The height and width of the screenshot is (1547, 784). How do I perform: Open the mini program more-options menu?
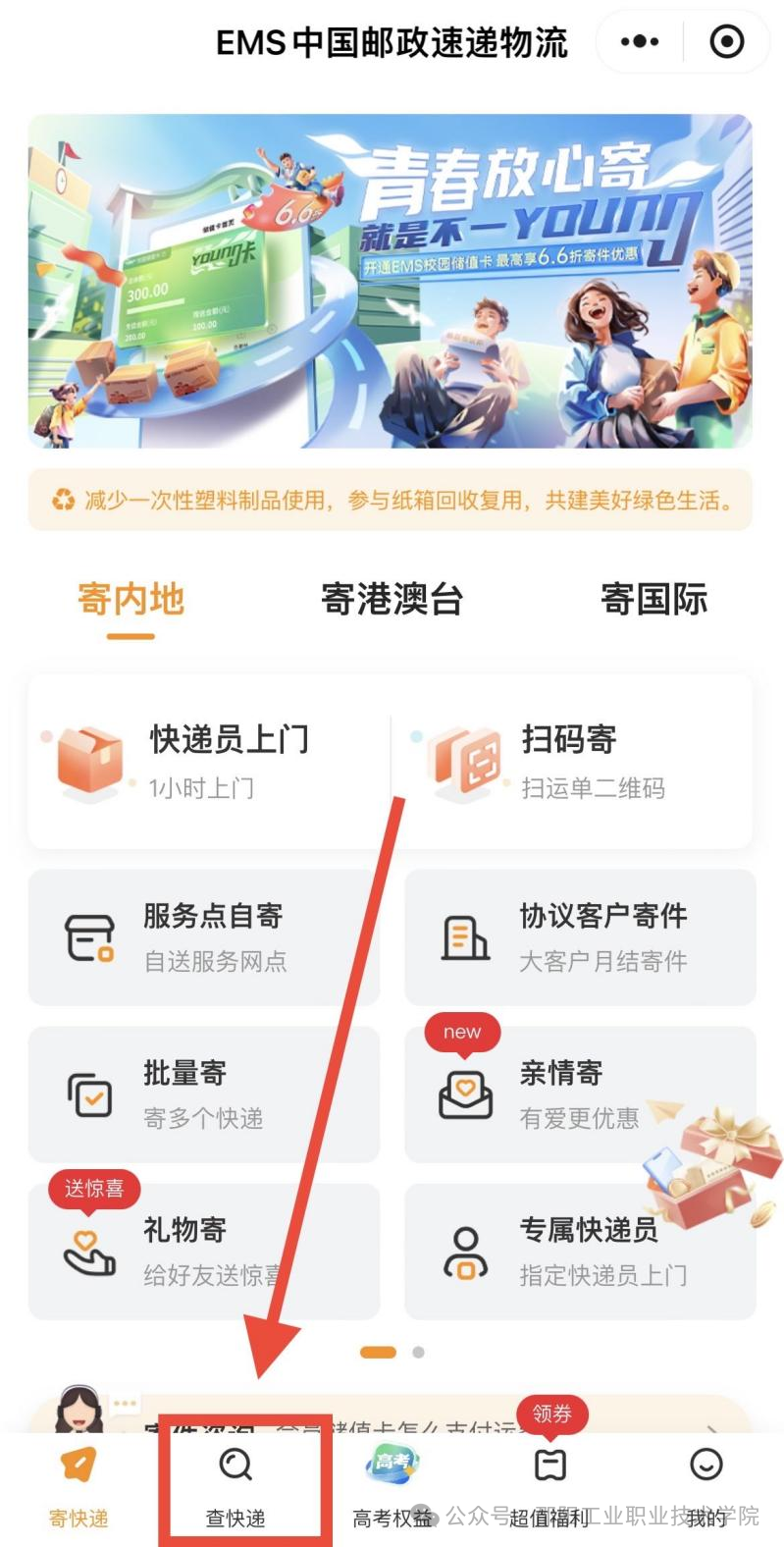(640, 42)
